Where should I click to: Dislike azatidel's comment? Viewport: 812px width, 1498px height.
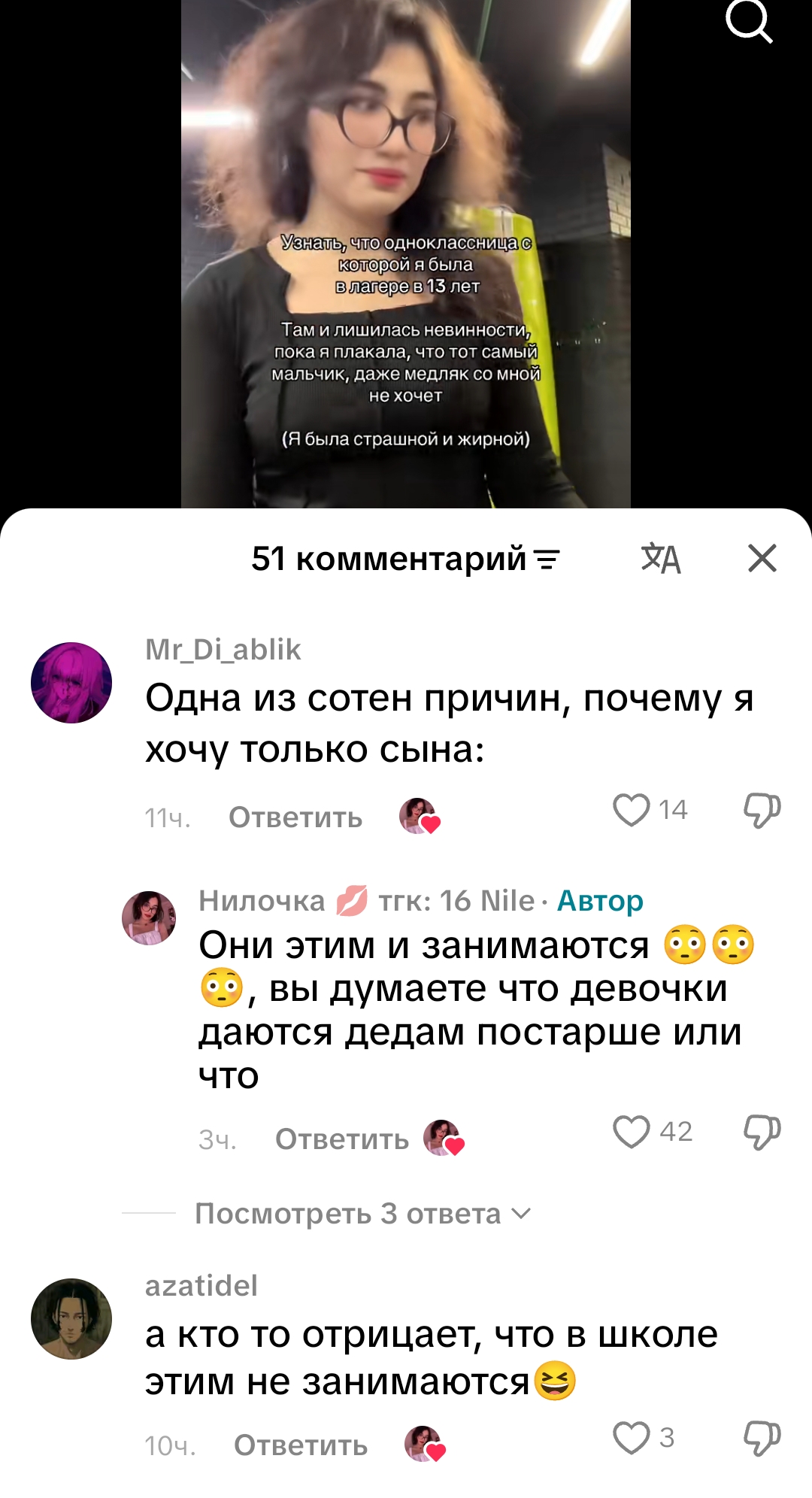[x=762, y=1438]
